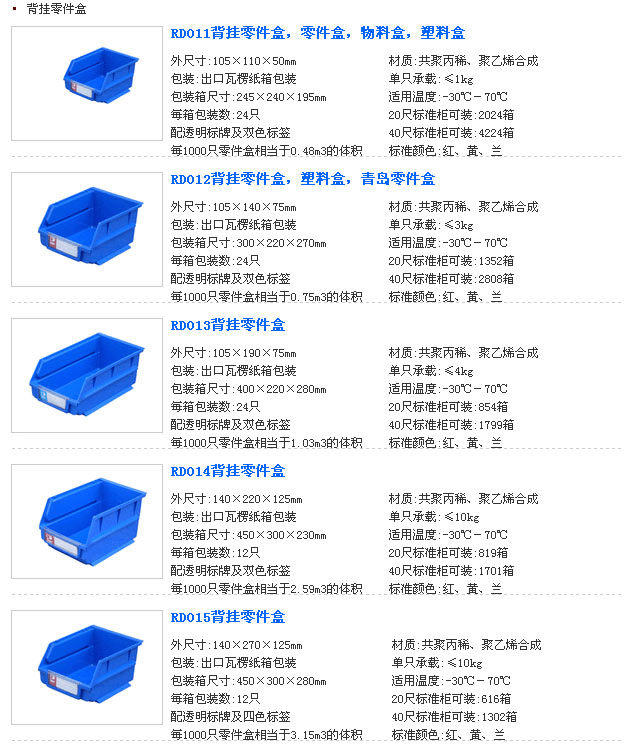Open the RD013 背挂零件盒 title link
The width and height of the screenshot is (632, 750).
228,325
